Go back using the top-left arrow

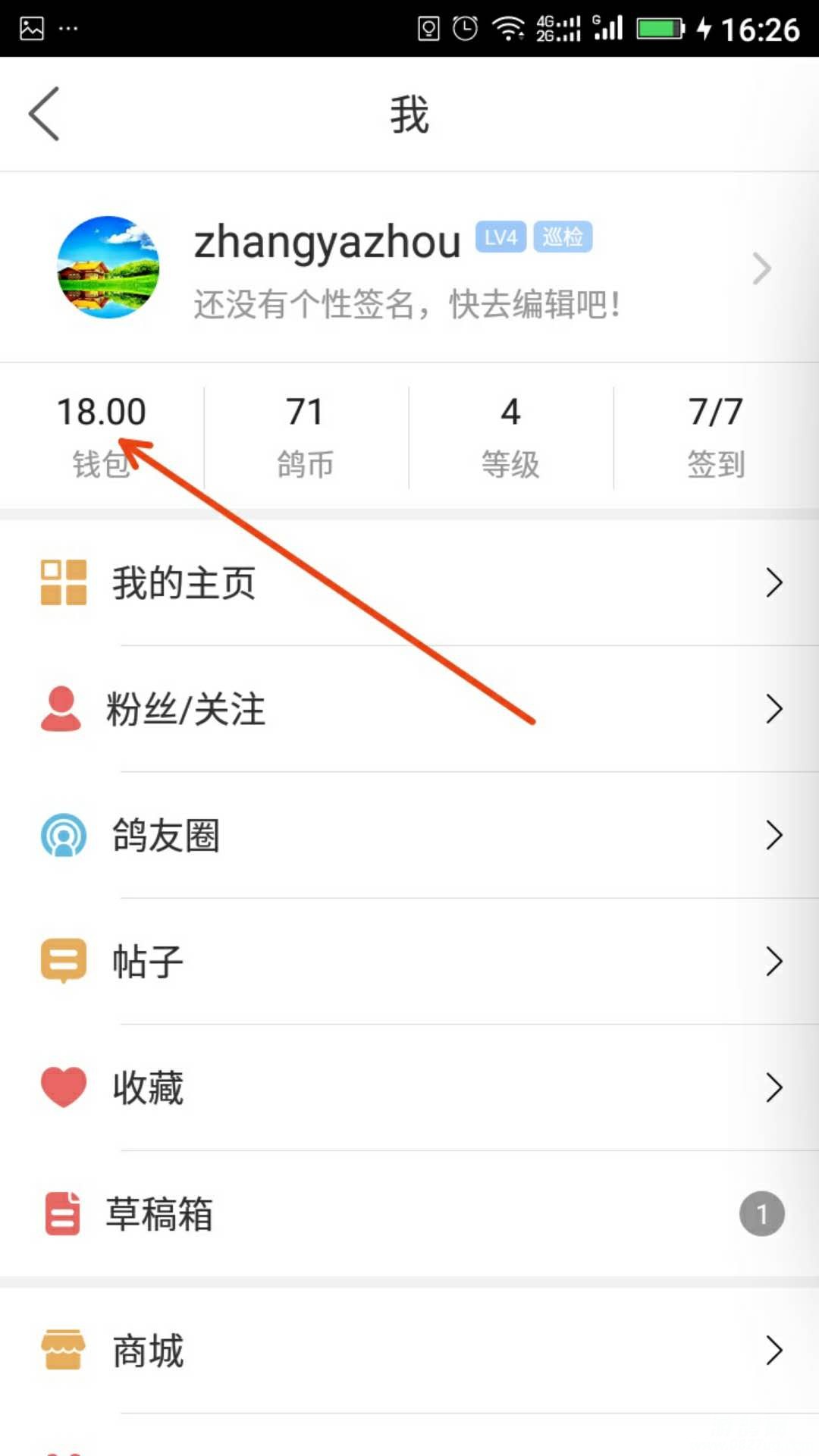click(x=44, y=114)
